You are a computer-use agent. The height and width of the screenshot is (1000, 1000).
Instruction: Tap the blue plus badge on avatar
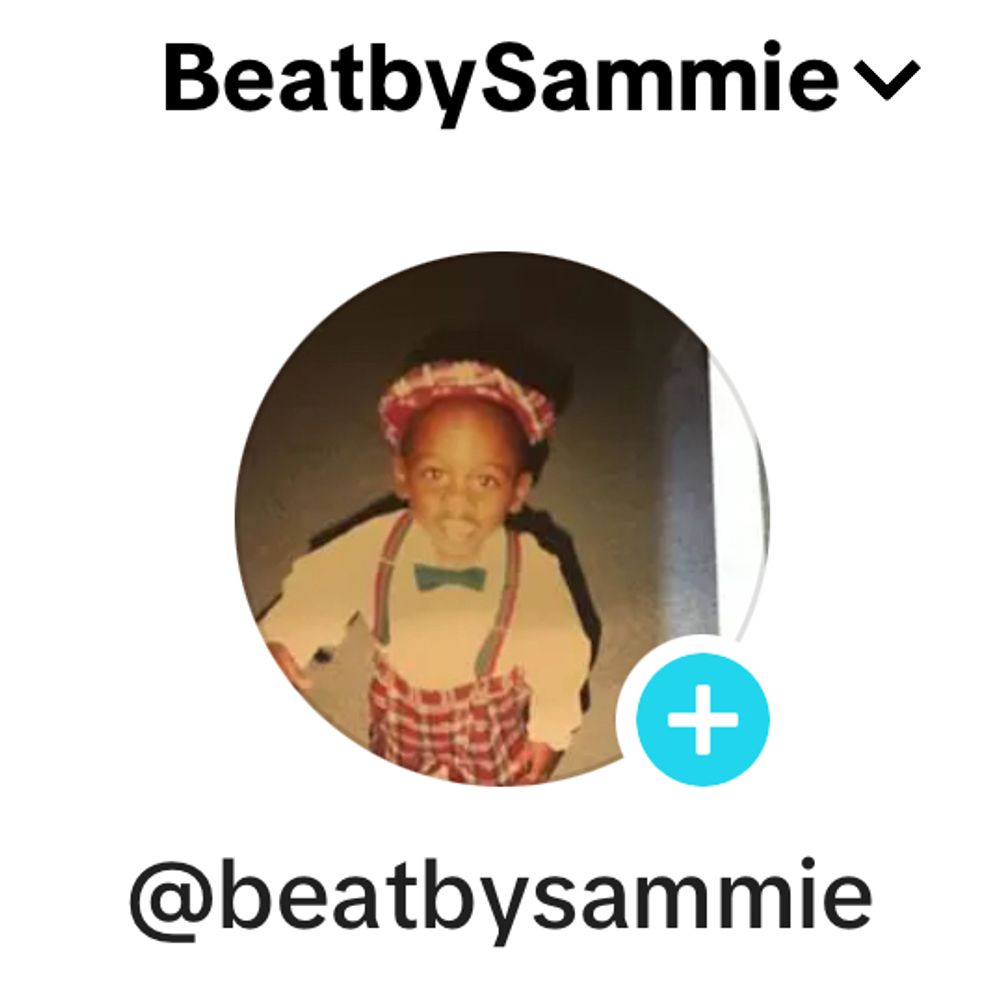click(x=702, y=719)
